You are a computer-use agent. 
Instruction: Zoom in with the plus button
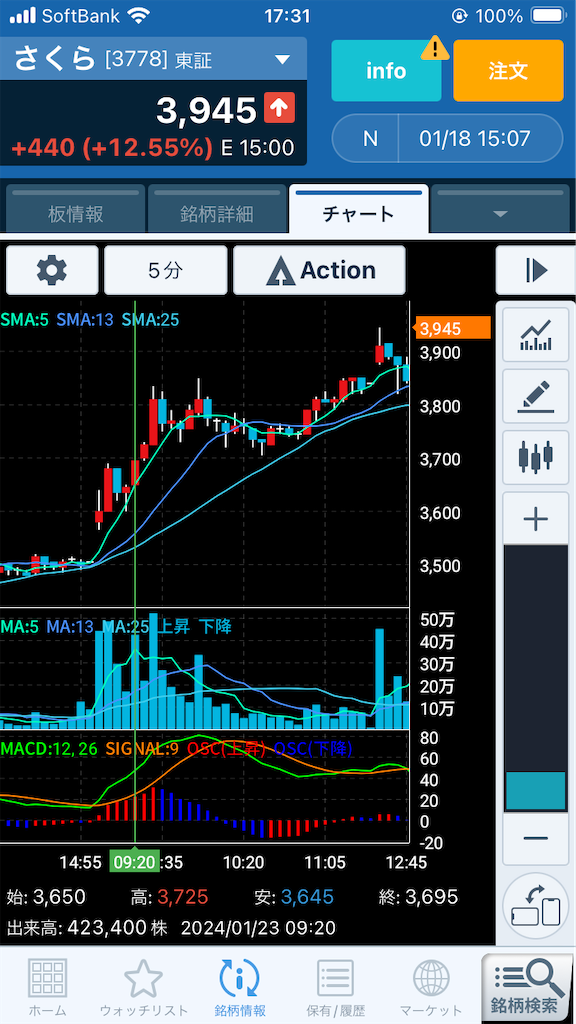pyautogui.click(x=535, y=519)
